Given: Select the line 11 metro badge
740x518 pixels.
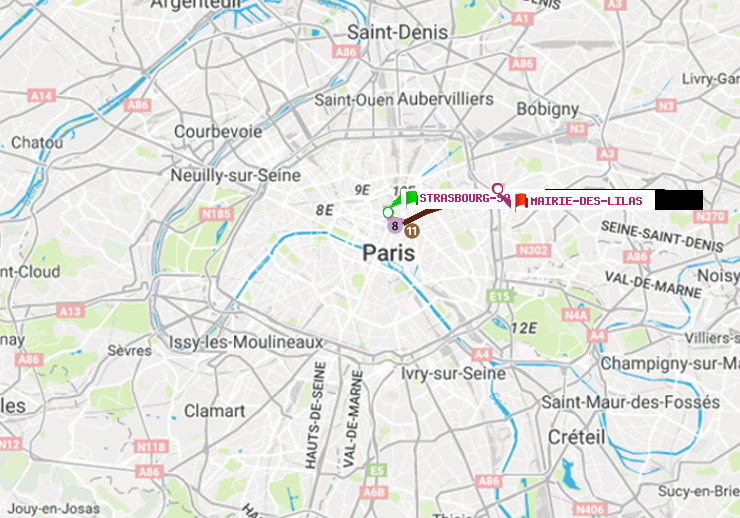Looking at the screenshot, I should point(411,231).
